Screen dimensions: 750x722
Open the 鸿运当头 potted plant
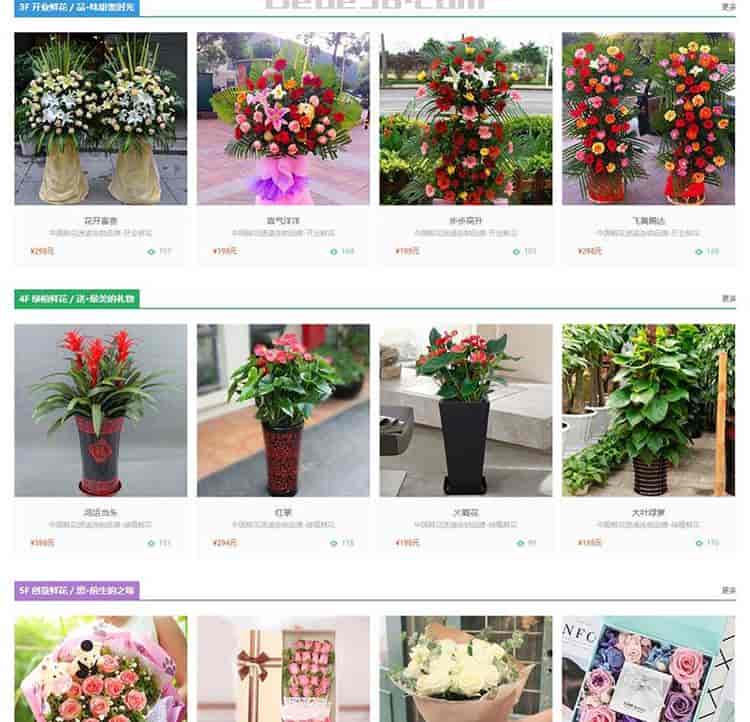click(x=100, y=410)
